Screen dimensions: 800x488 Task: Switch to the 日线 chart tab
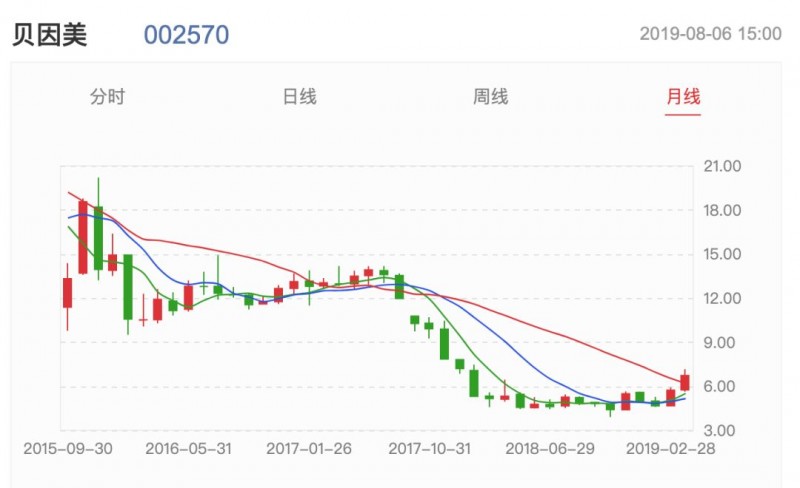(x=299, y=97)
